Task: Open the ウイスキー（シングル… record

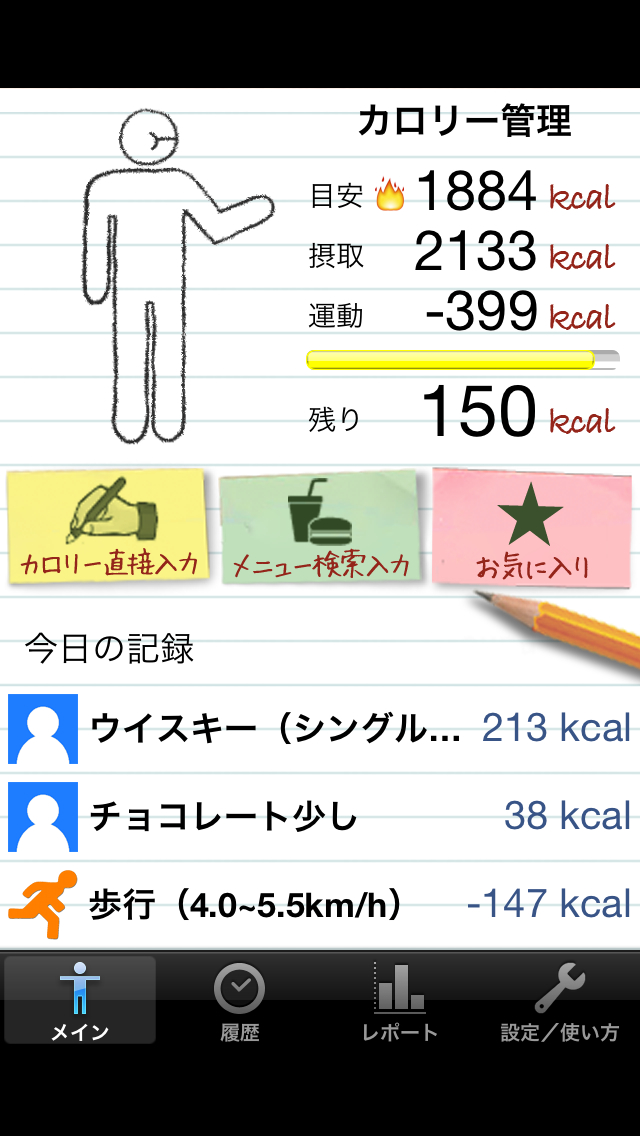Action: point(320,728)
